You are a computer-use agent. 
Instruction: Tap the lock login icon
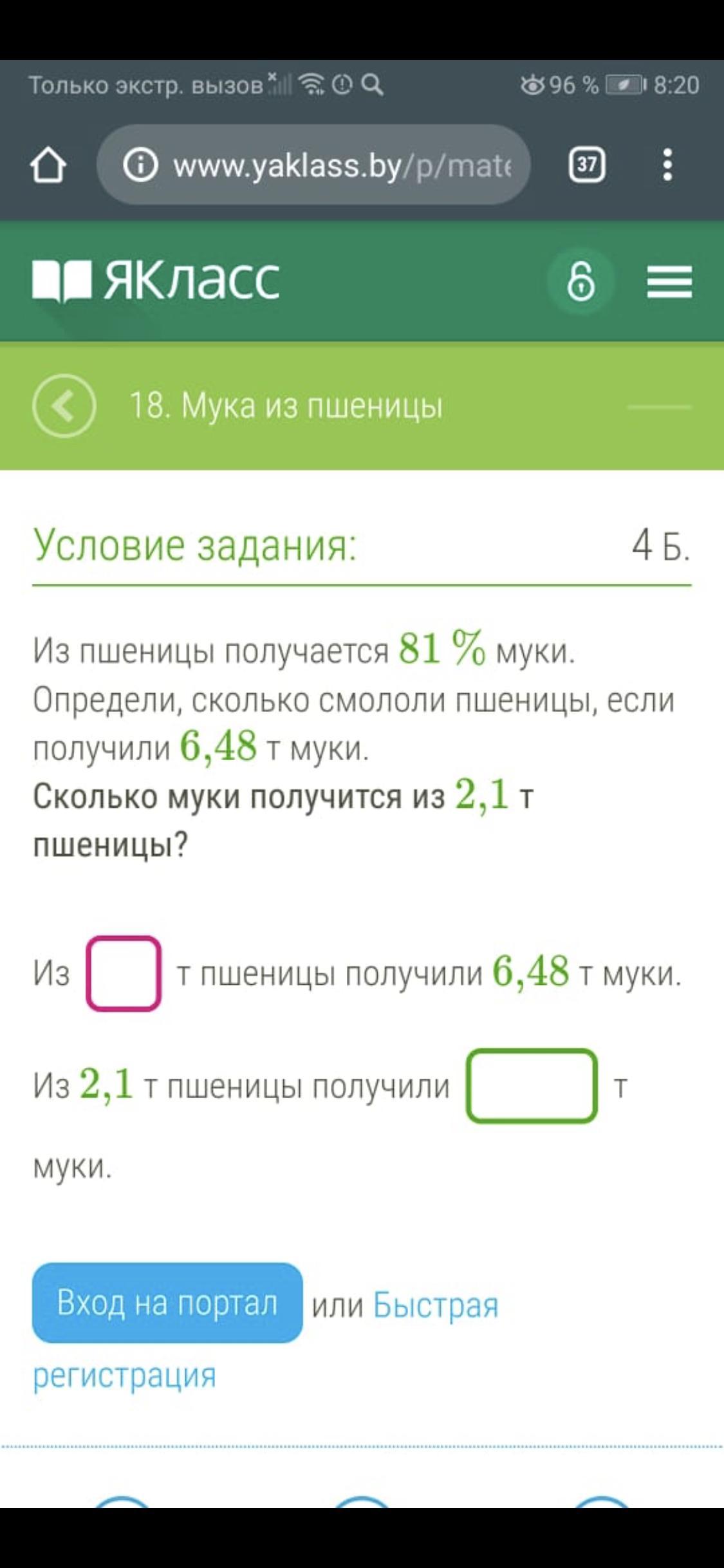point(580,281)
